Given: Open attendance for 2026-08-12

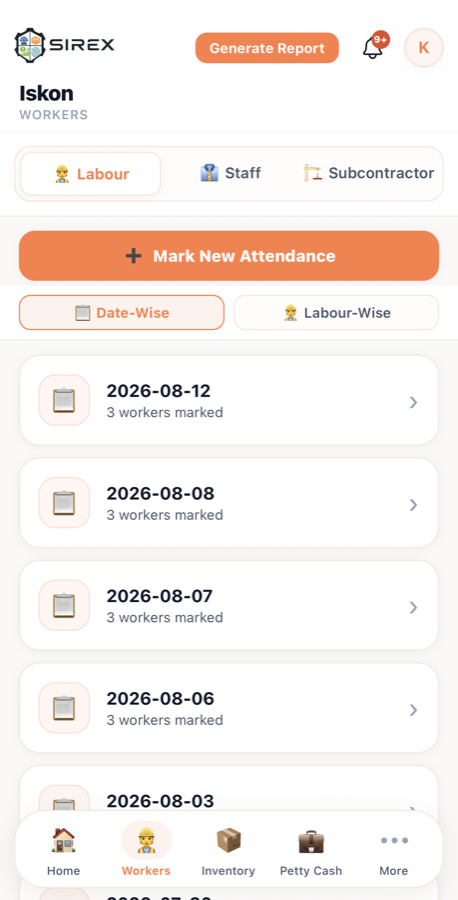Looking at the screenshot, I should pos(229,401).
